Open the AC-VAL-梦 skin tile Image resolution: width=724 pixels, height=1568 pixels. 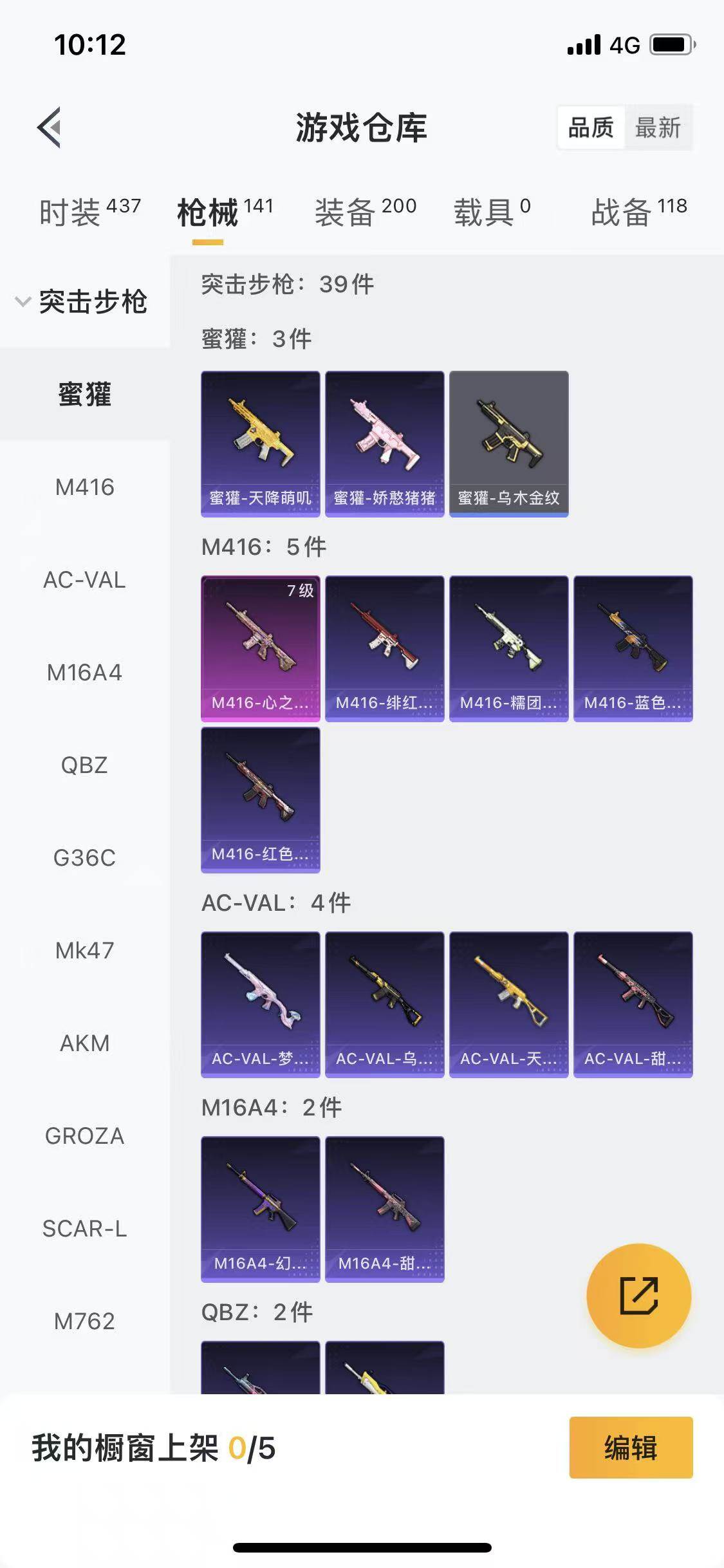tap(260, 1004)
